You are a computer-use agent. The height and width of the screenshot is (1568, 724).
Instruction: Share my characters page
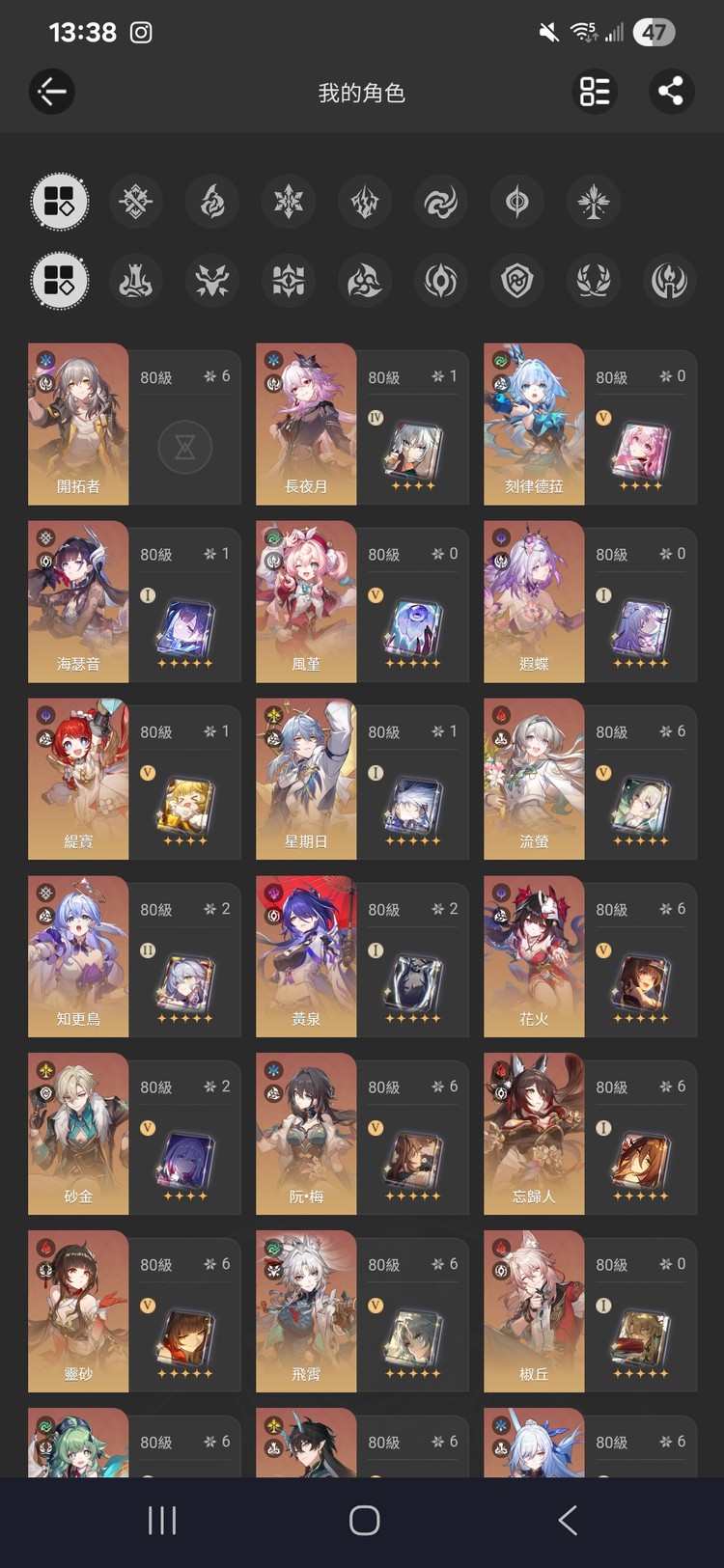tap(670, 93)
